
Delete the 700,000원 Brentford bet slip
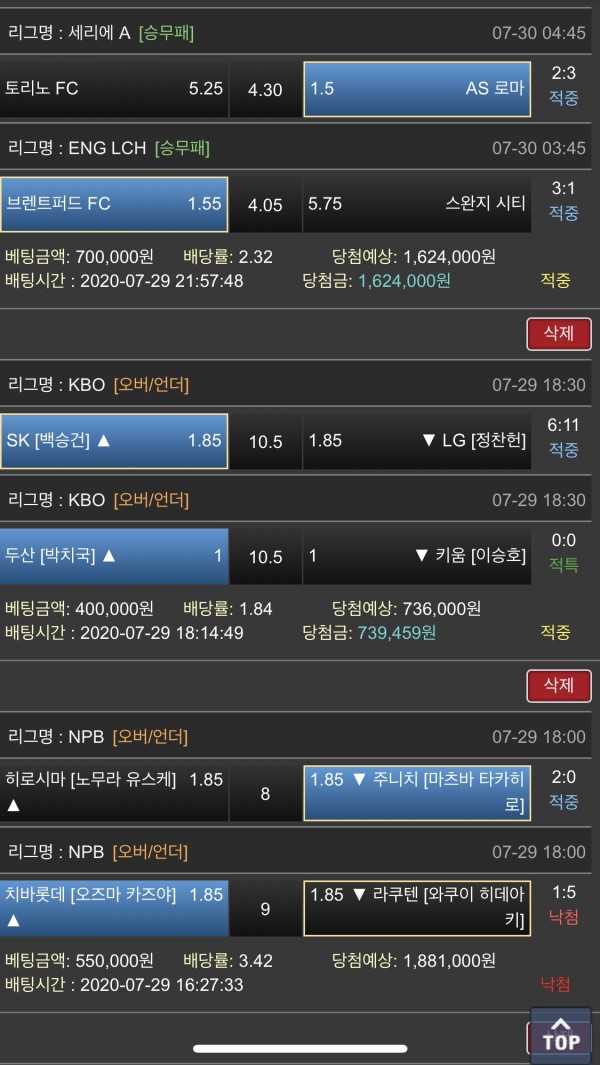pos(558,334)
